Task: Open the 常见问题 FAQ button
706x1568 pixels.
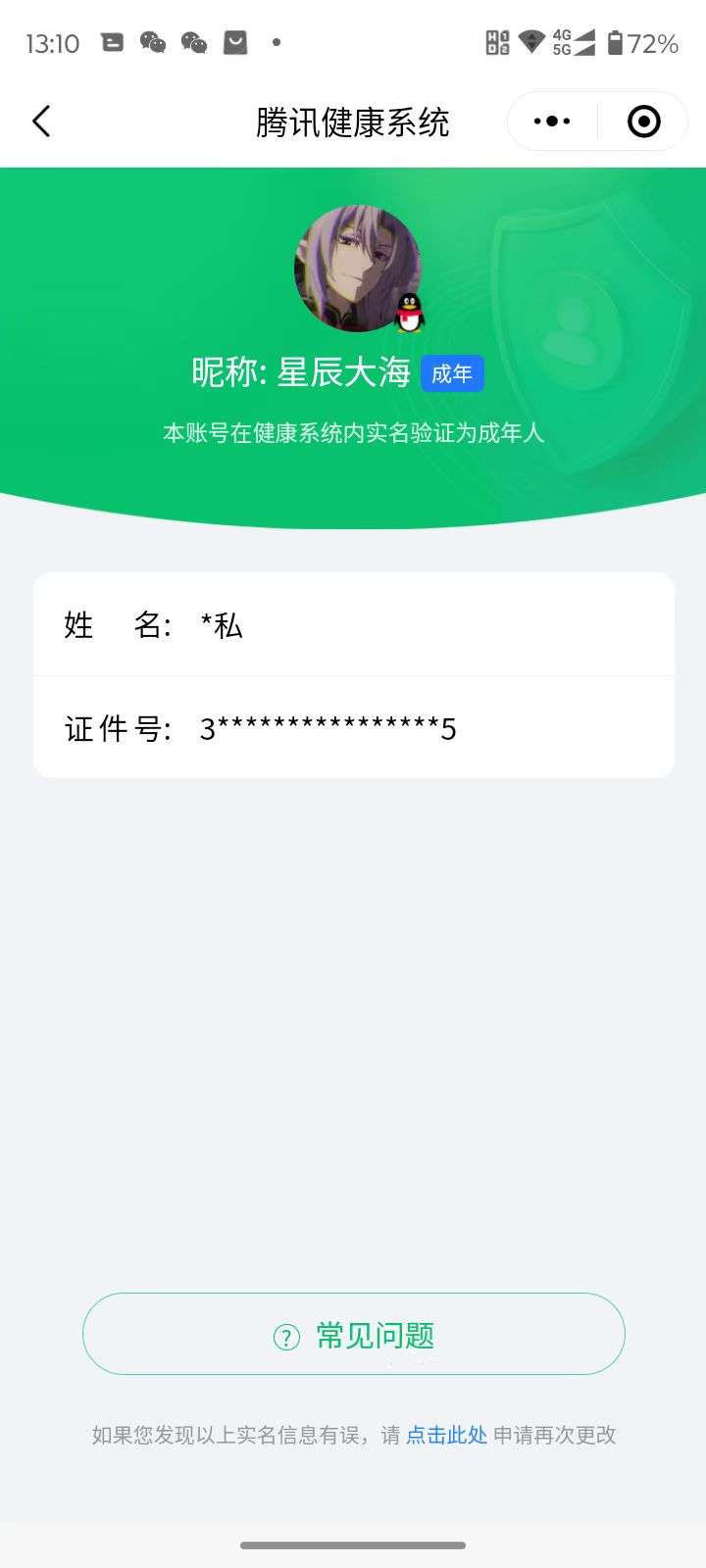Action: 353,1334
